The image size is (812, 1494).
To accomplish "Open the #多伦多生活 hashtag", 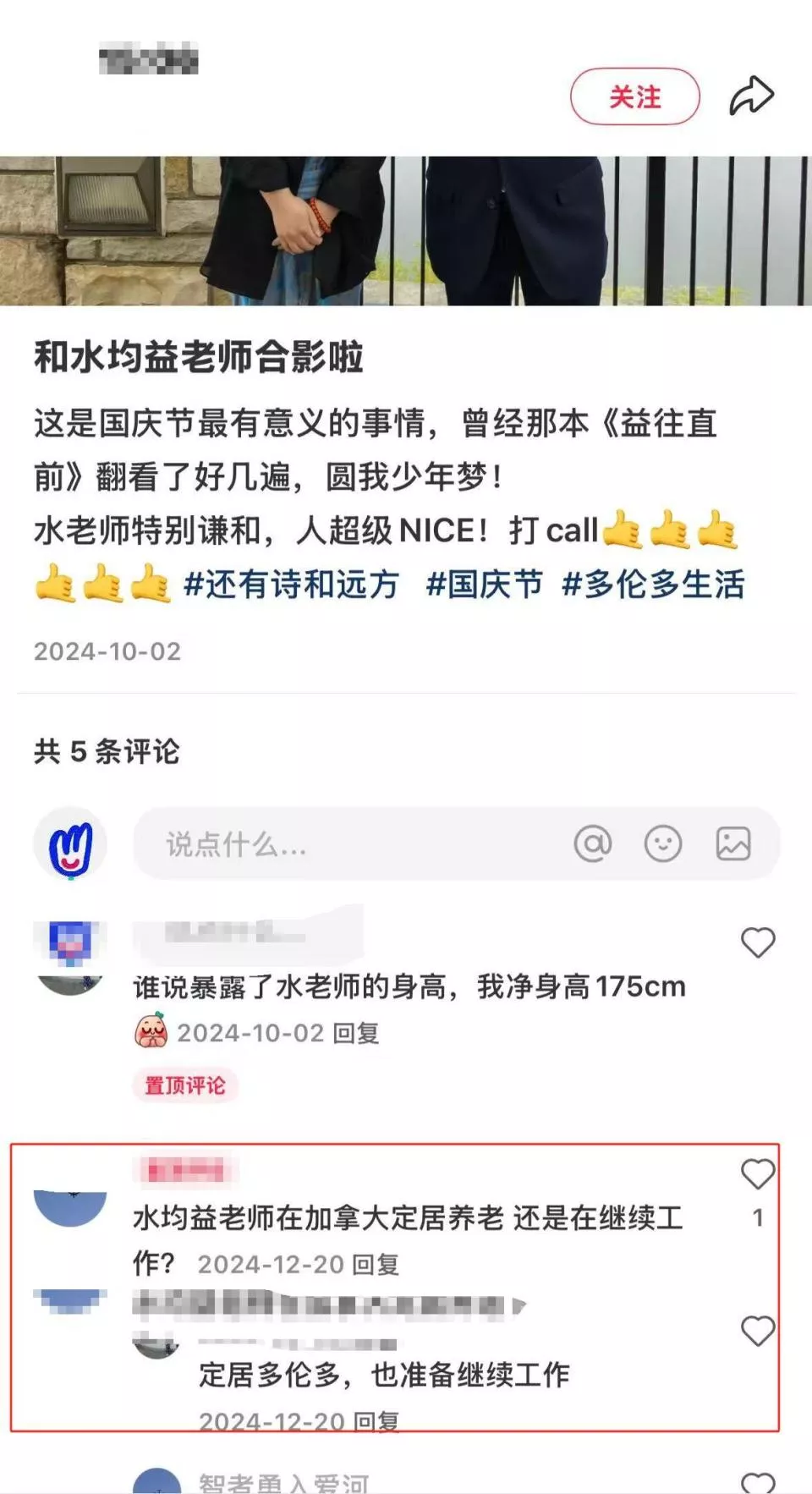I will [x=653, y=585].
